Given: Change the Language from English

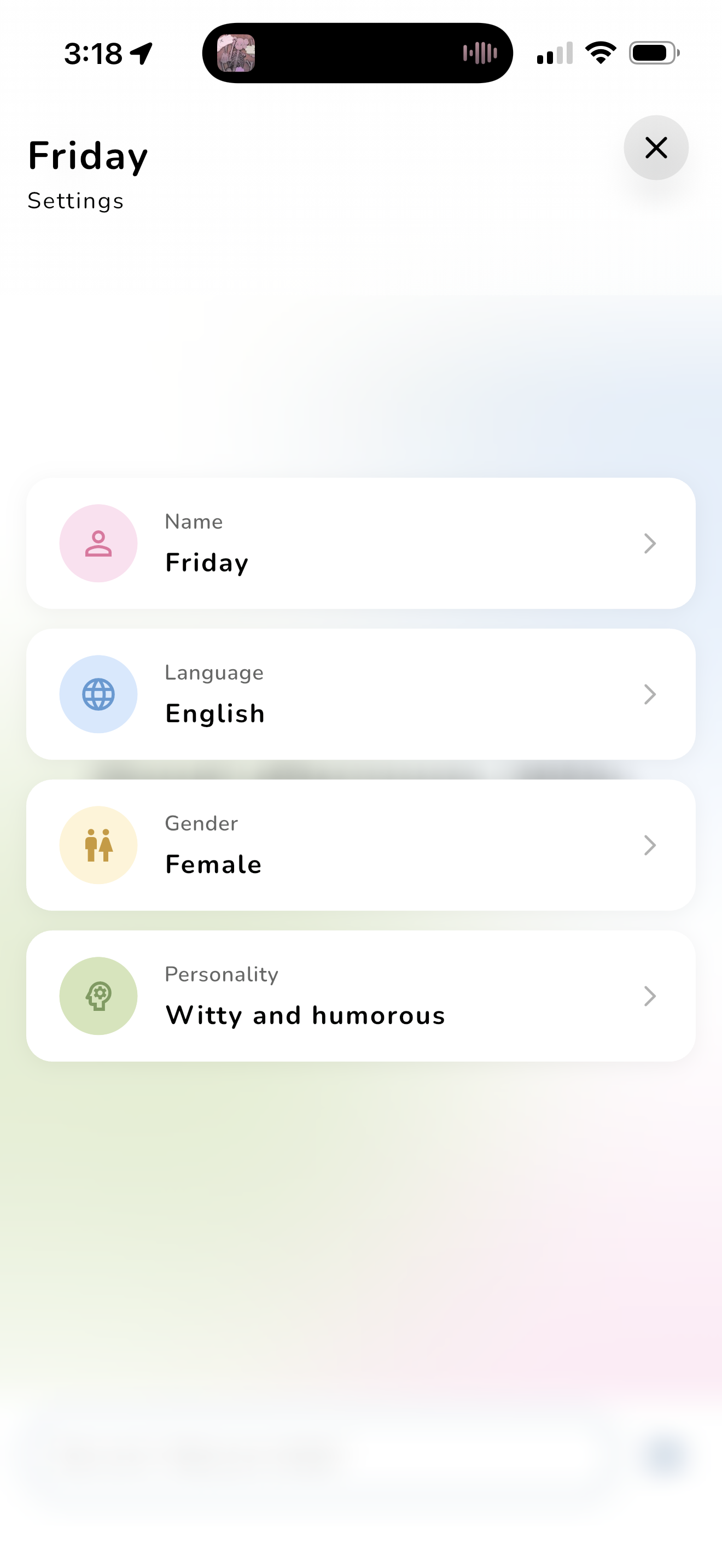Looking at the screenshot, I should [360, 694].
